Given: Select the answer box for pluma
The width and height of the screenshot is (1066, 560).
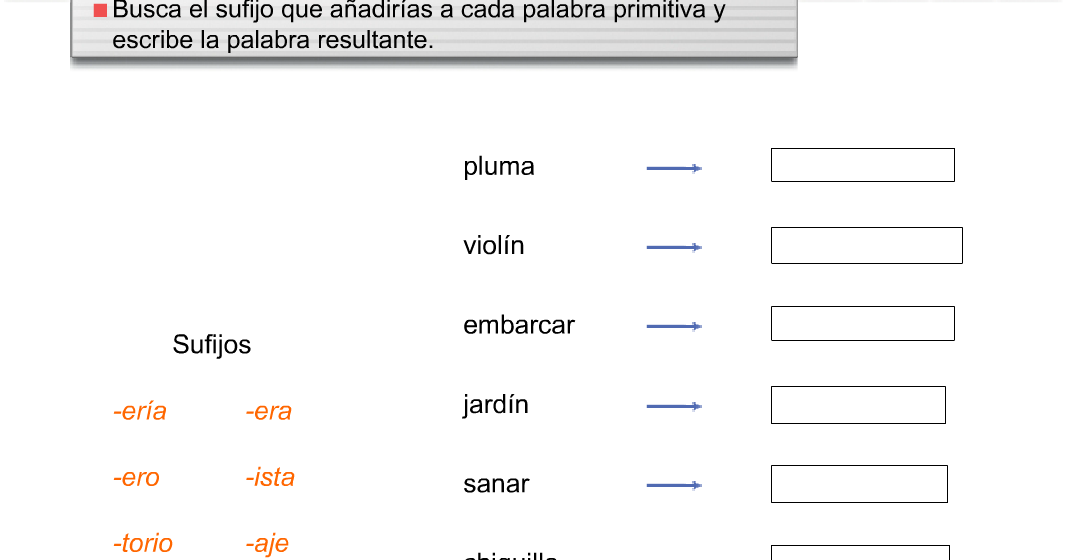Looking at the screenshot, I should coord(862,165).
